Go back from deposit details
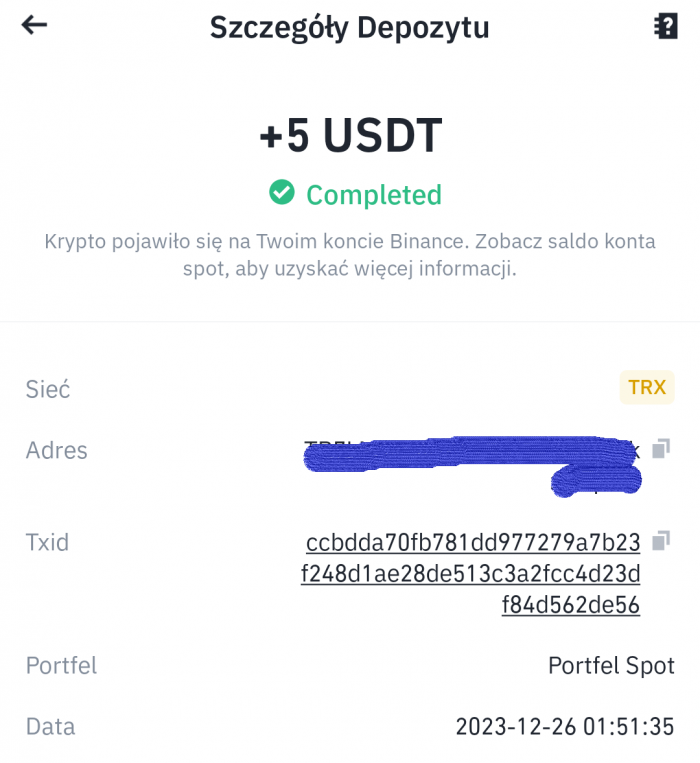 [x=35, y=26]
